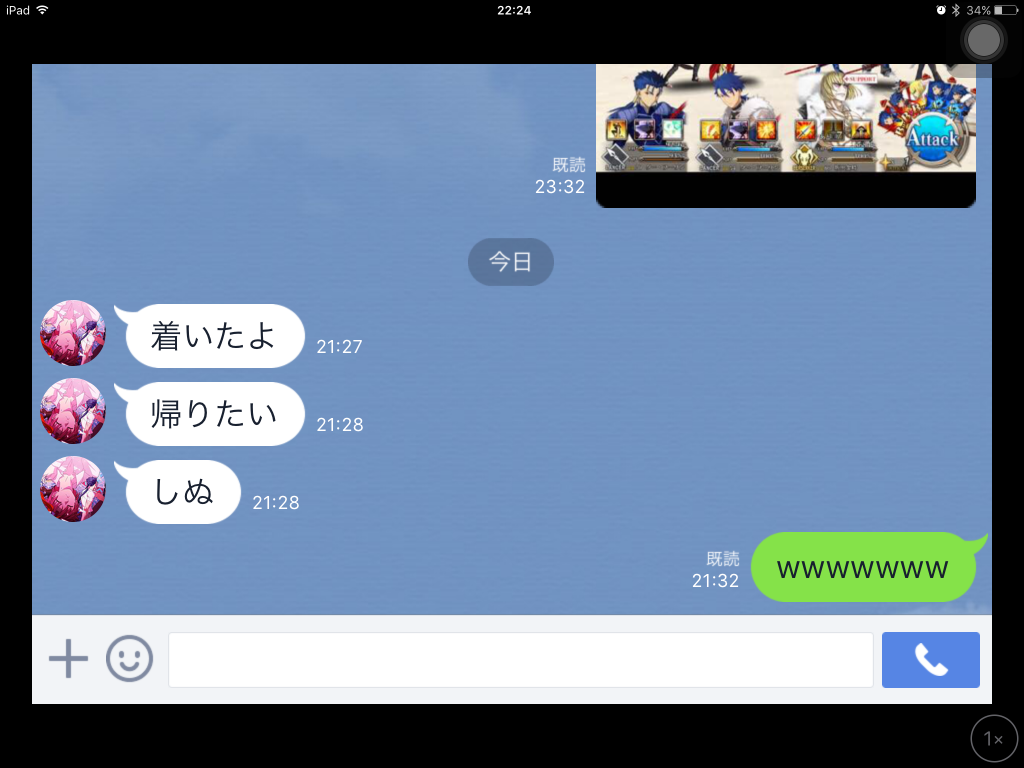
Task: Start a voice call with phone button
Action: pyautogui.click(x=930, y=660)
